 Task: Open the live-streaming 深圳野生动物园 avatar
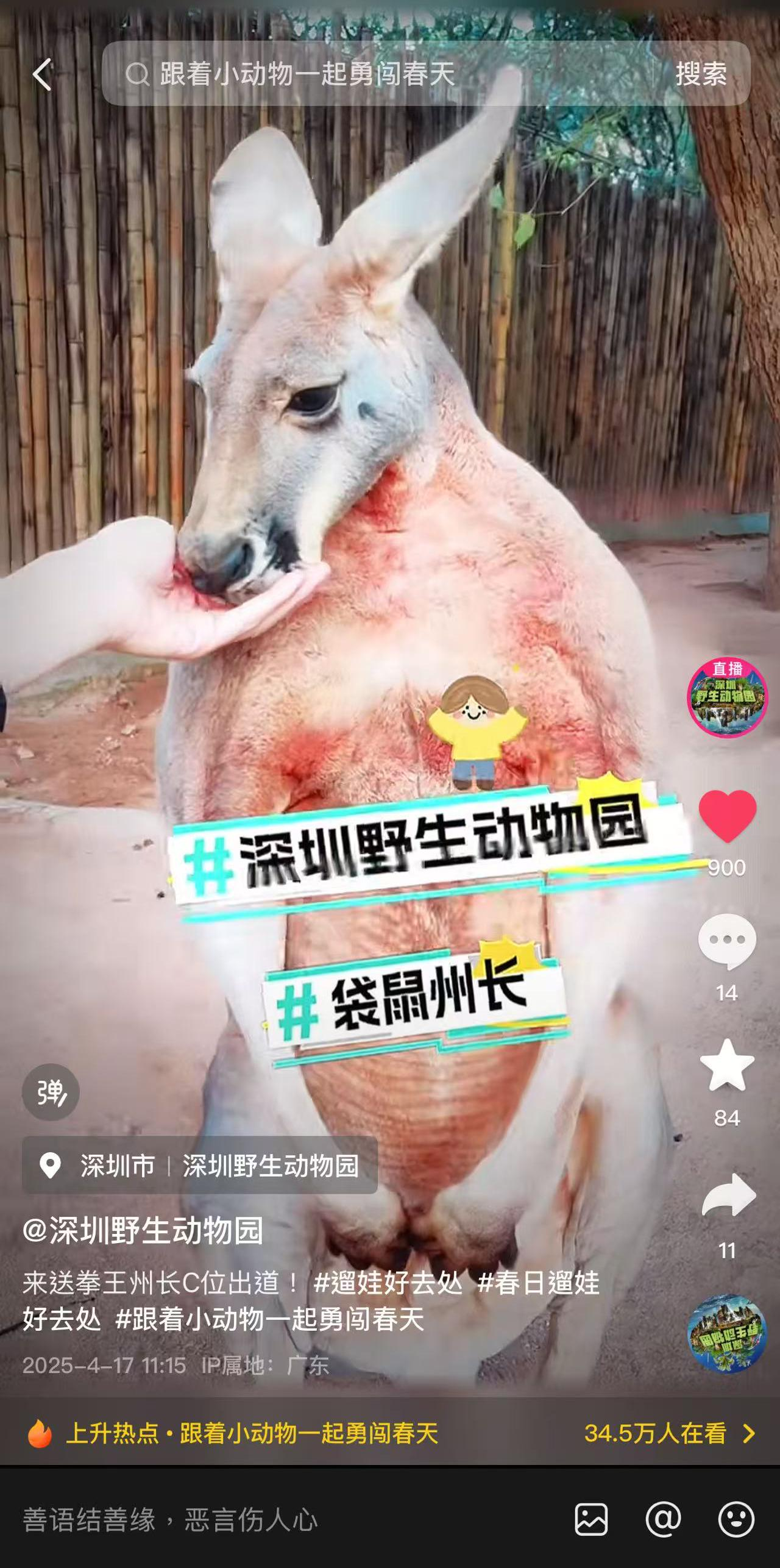[x=726, y=698]
